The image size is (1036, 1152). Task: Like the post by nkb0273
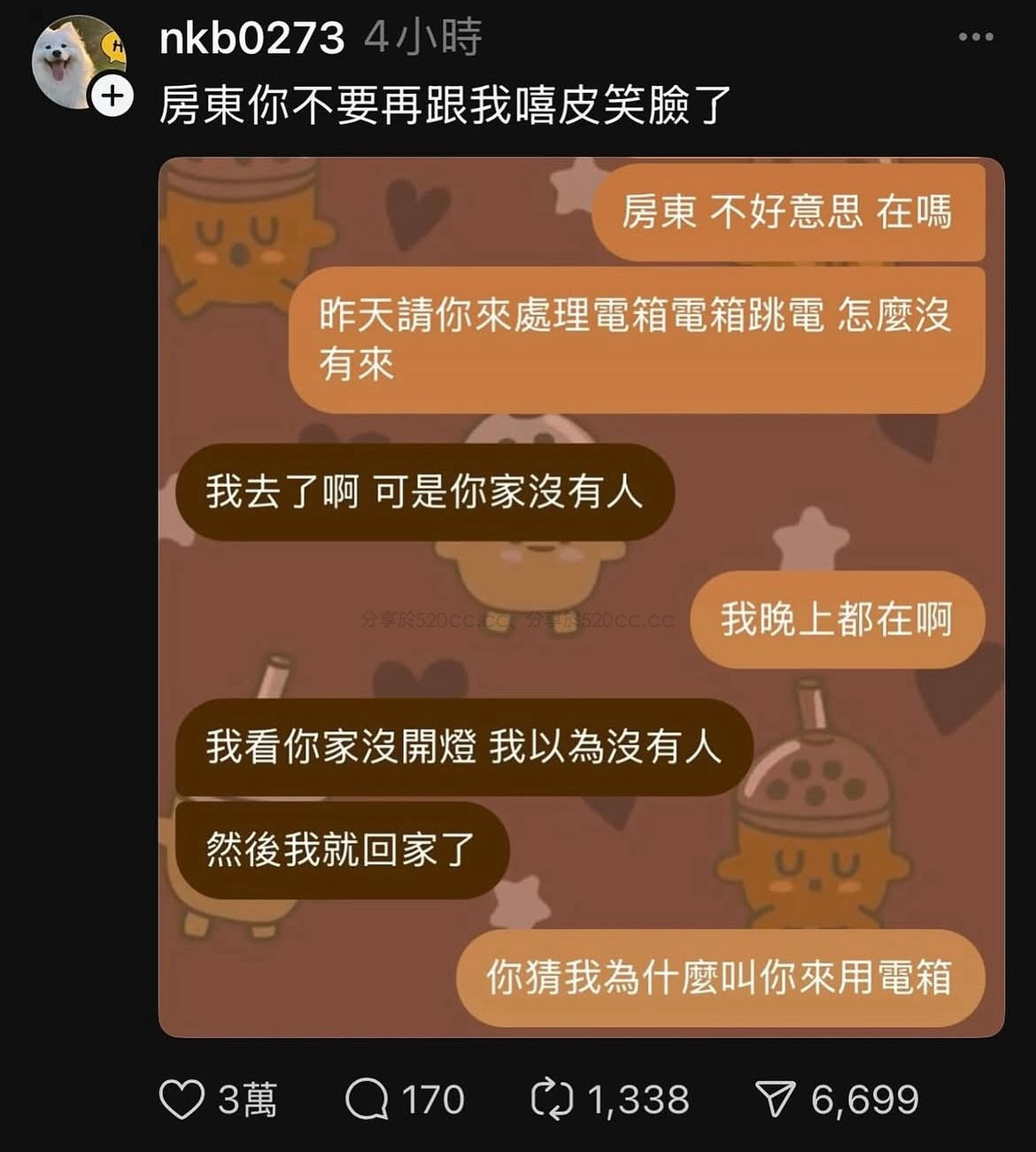click(x=182, y=1100)
